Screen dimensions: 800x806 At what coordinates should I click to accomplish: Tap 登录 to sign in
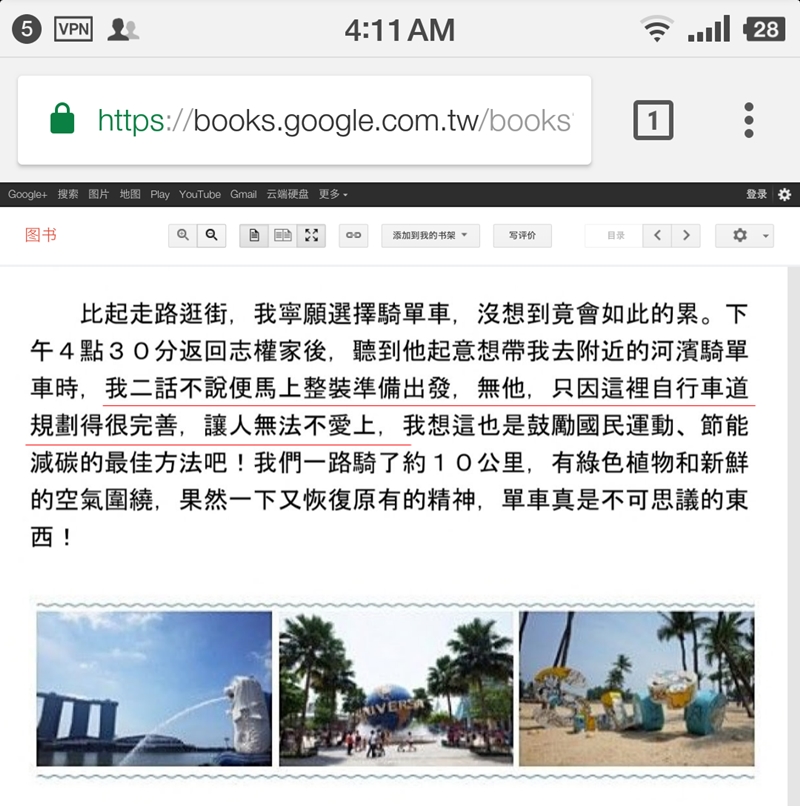point(756,194)
